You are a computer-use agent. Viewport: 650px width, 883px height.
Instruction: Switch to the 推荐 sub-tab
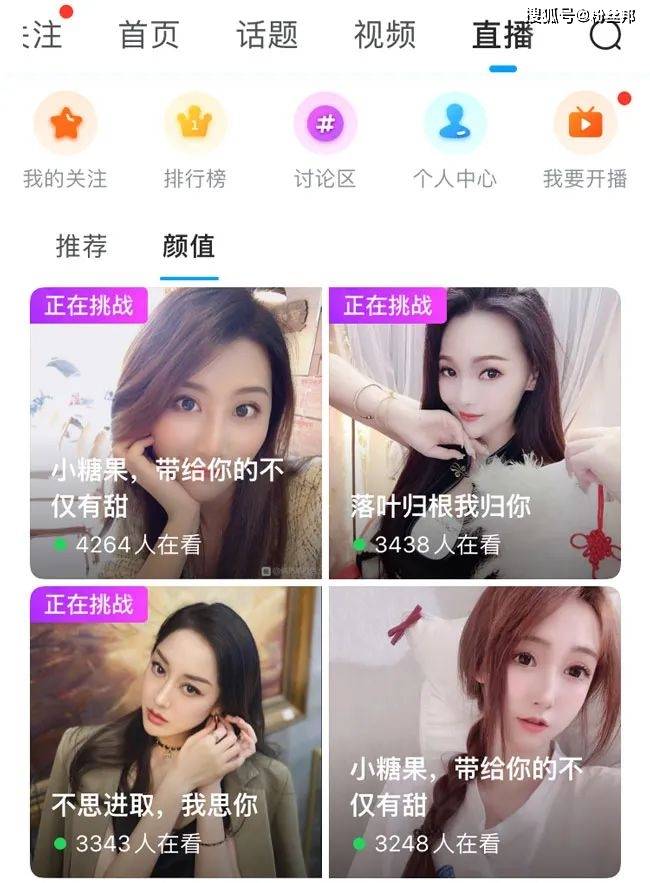click(x=81, y=246)
